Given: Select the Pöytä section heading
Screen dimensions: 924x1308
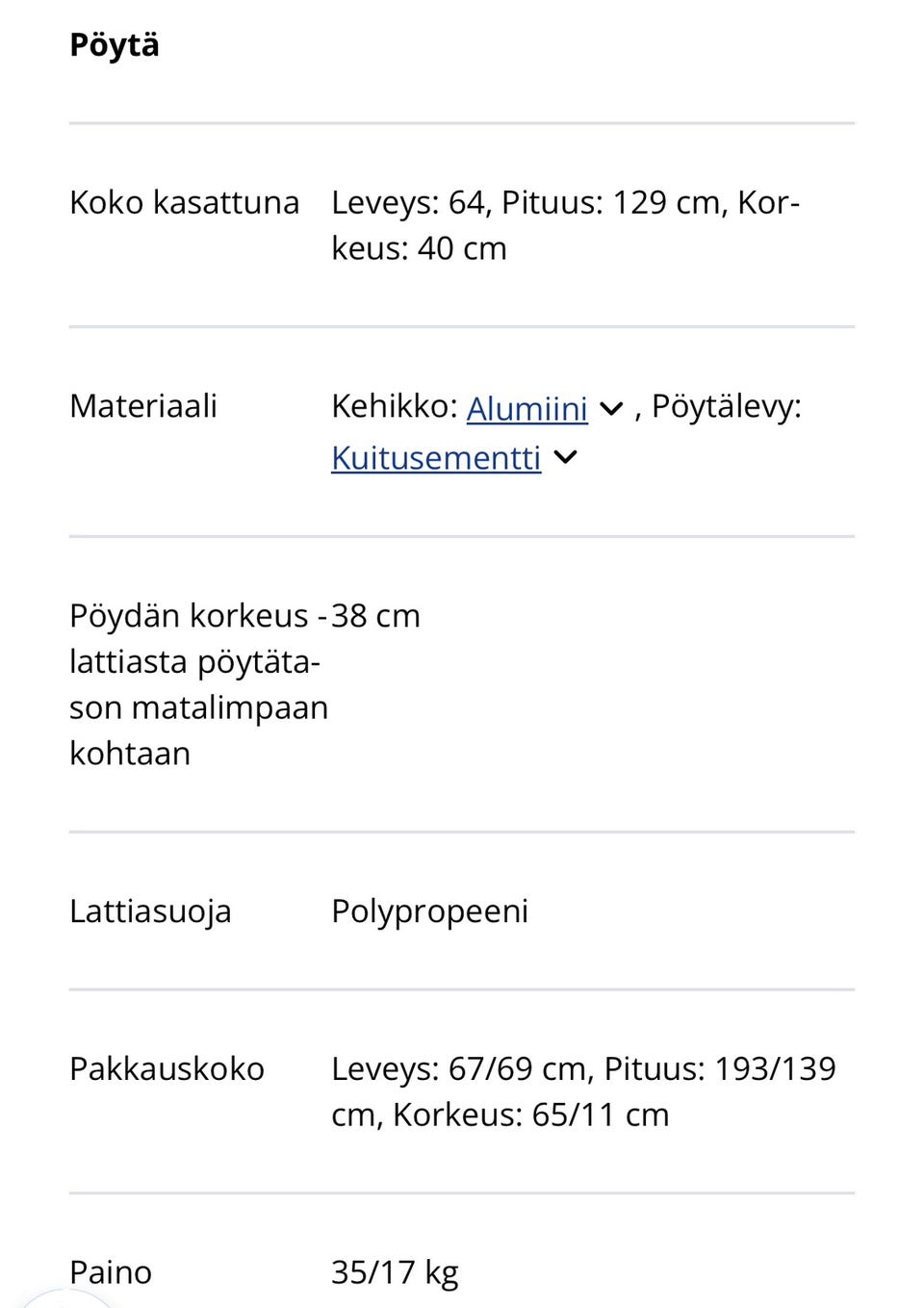Looking at the screenshot, I should (x=114, y=44).
